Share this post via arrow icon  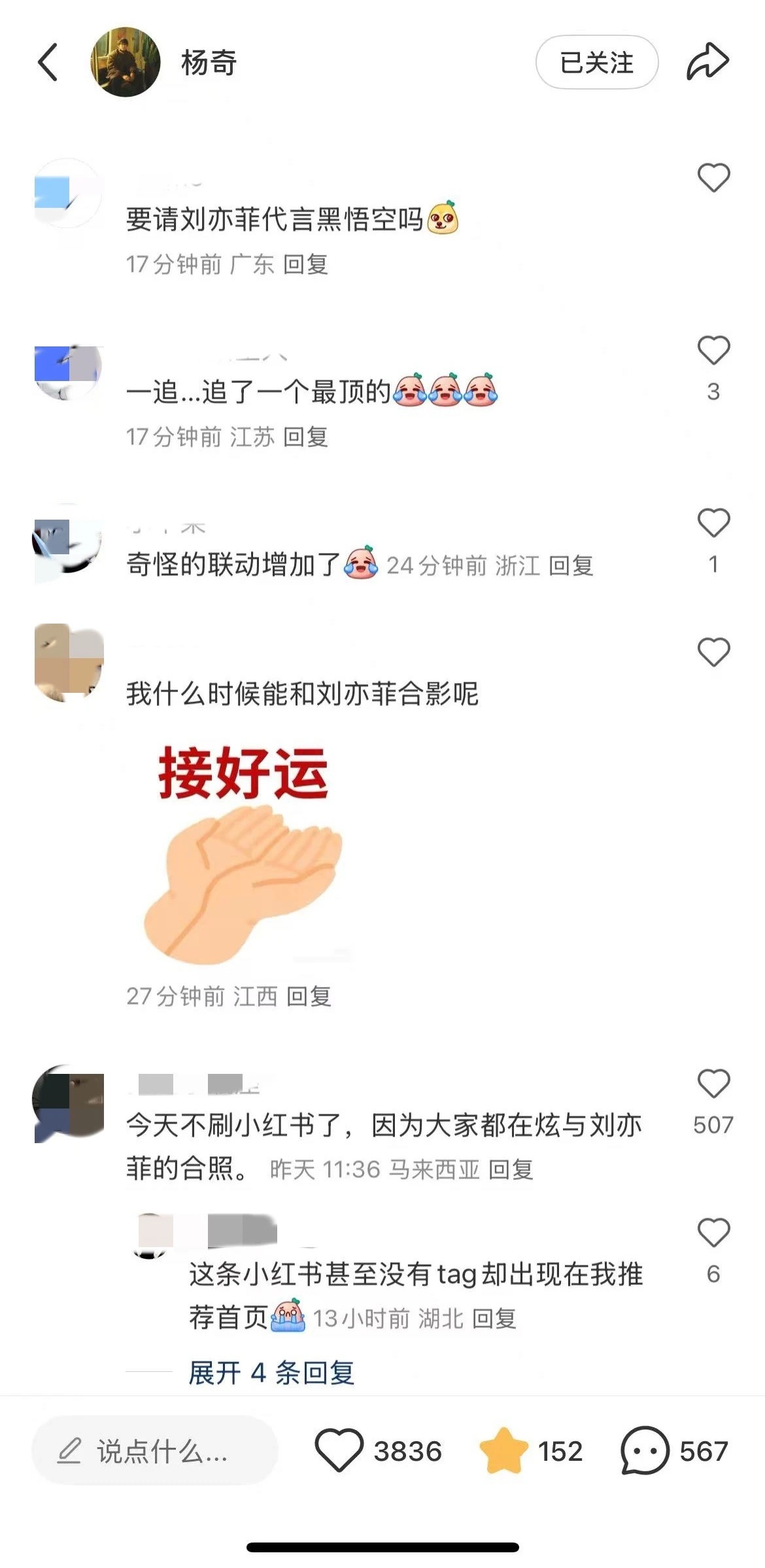click(707, 62)
